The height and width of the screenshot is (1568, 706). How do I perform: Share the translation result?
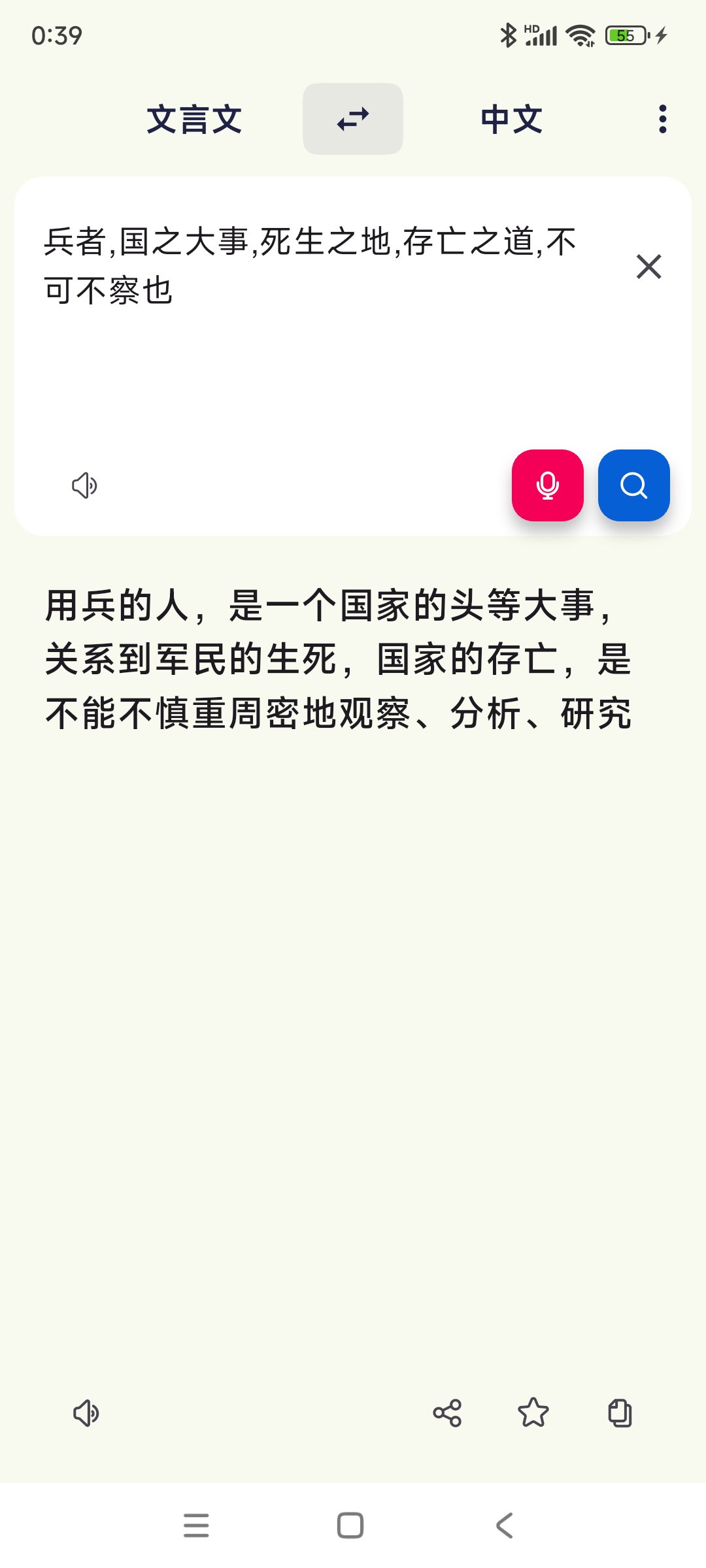coord(447,1413)
